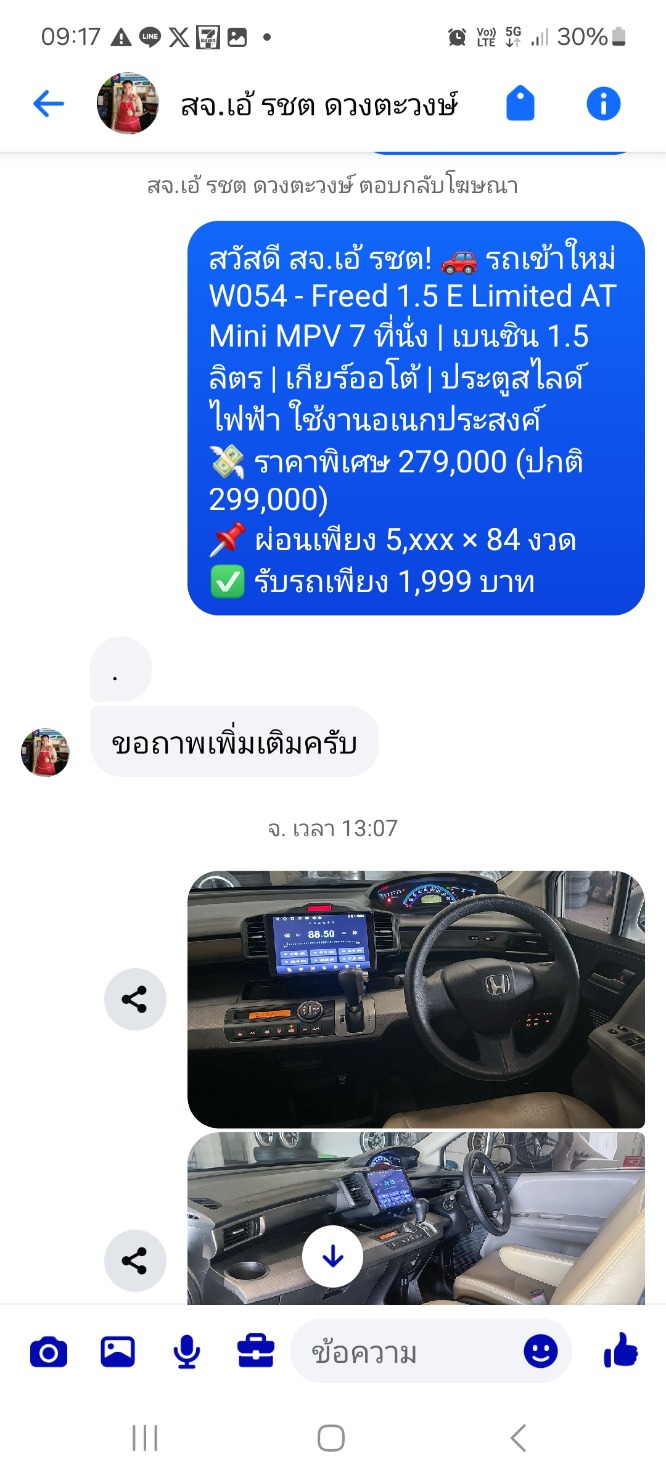
Task: Record a voice message with microphone
Action: (x=186, y=1352)
